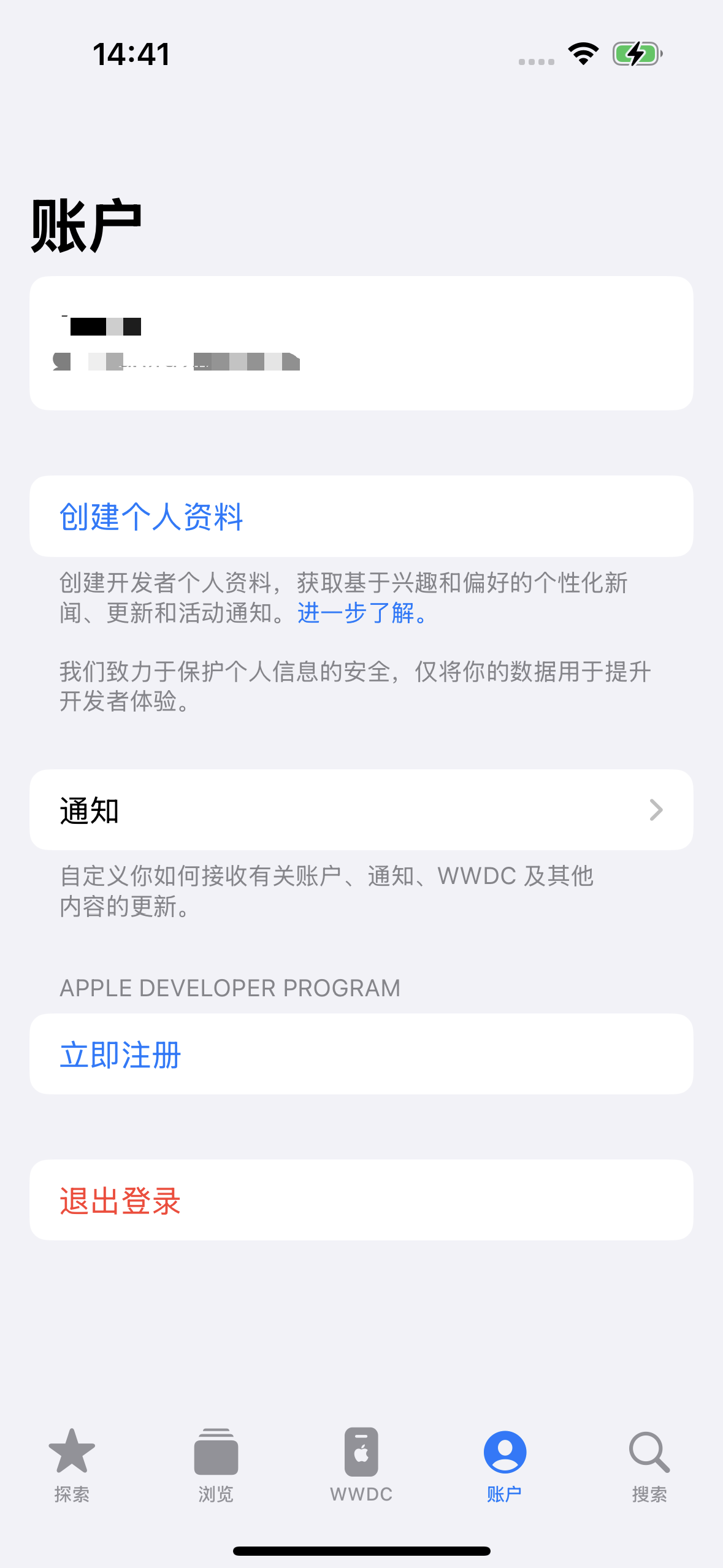723x1568 pixels.
Task: Select the 账户 tab
Action: [505, 1464]
